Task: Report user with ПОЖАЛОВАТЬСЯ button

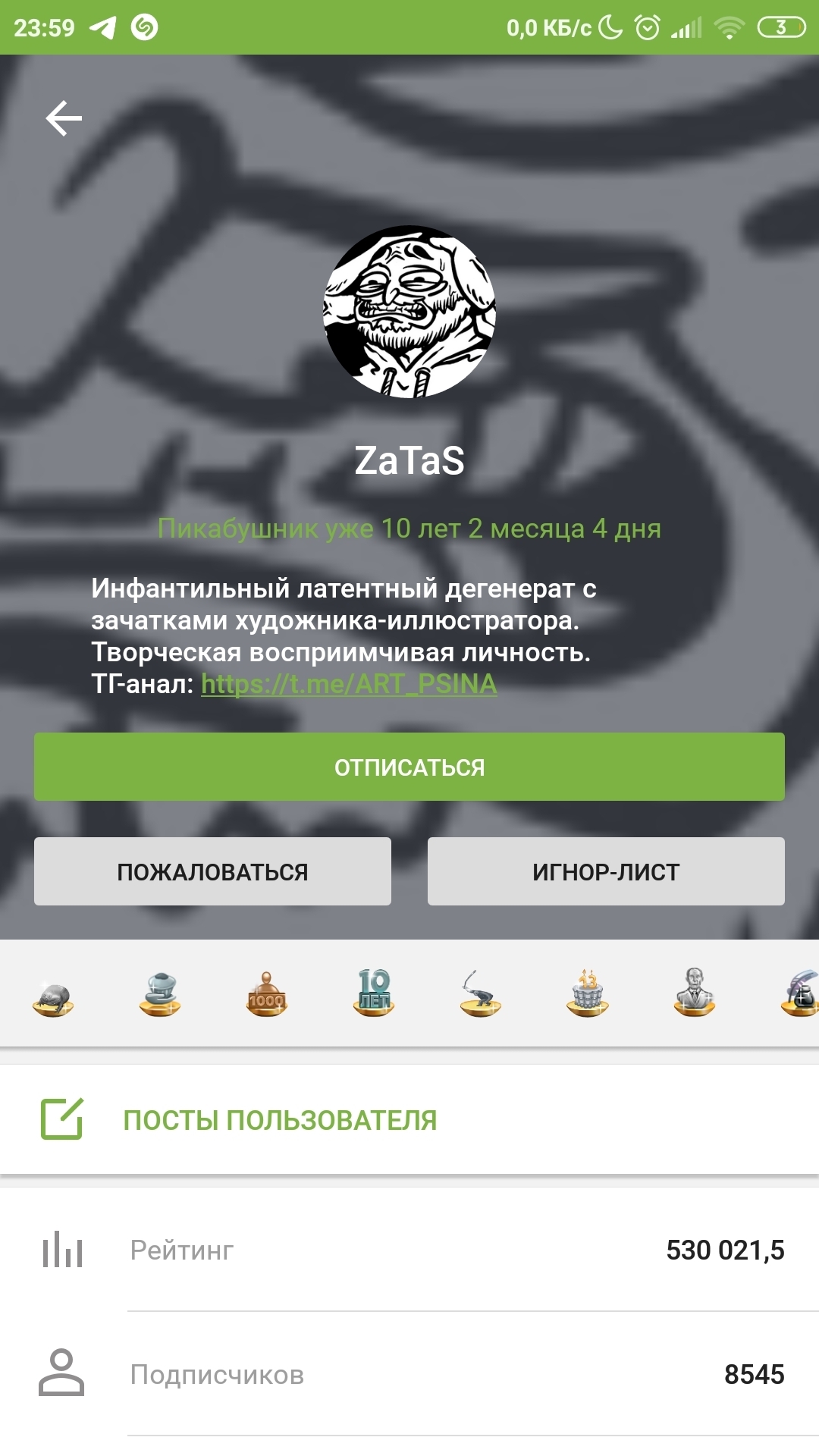Action: tap(212, 871)
